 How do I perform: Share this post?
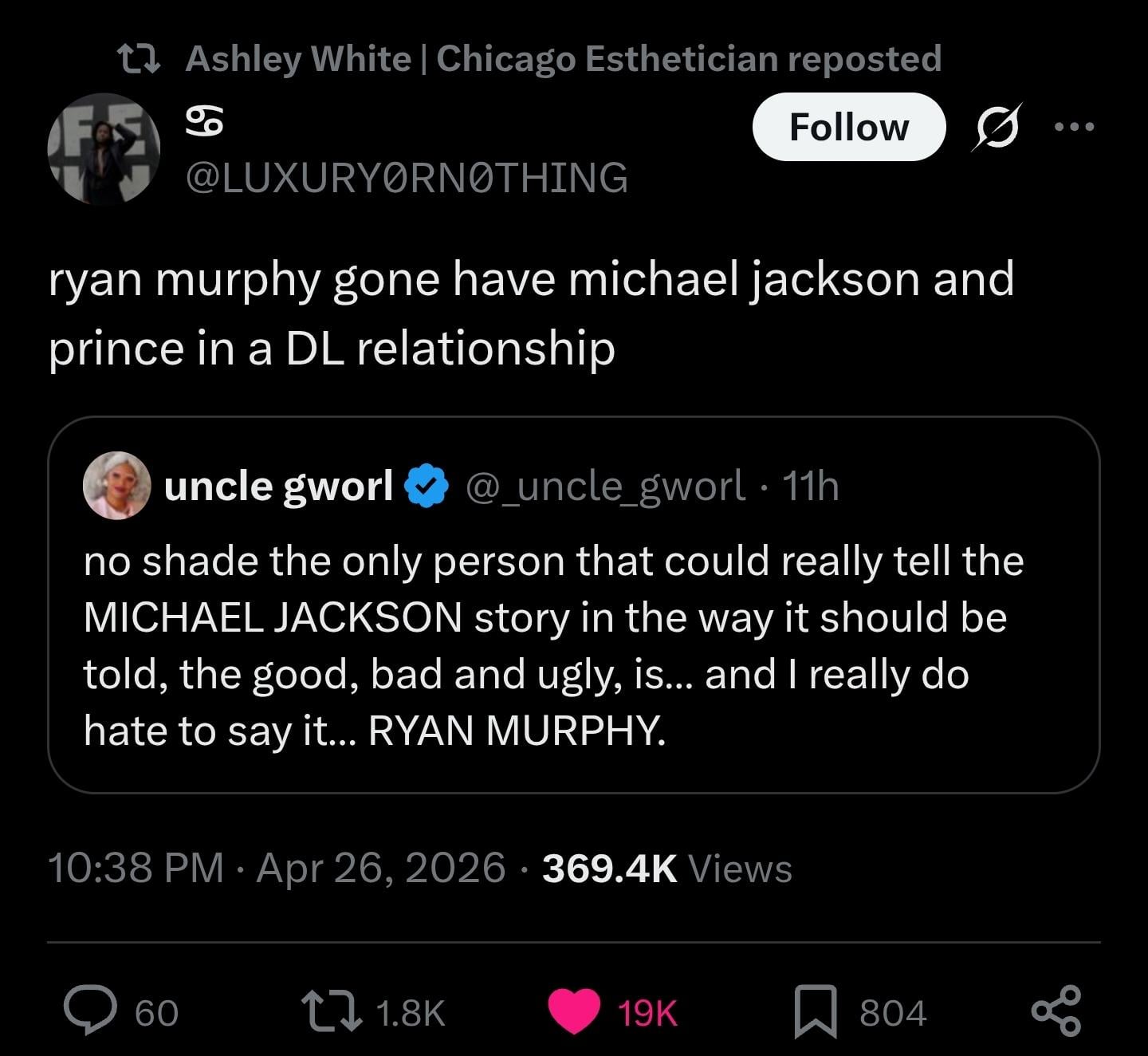point(1056,1011)
